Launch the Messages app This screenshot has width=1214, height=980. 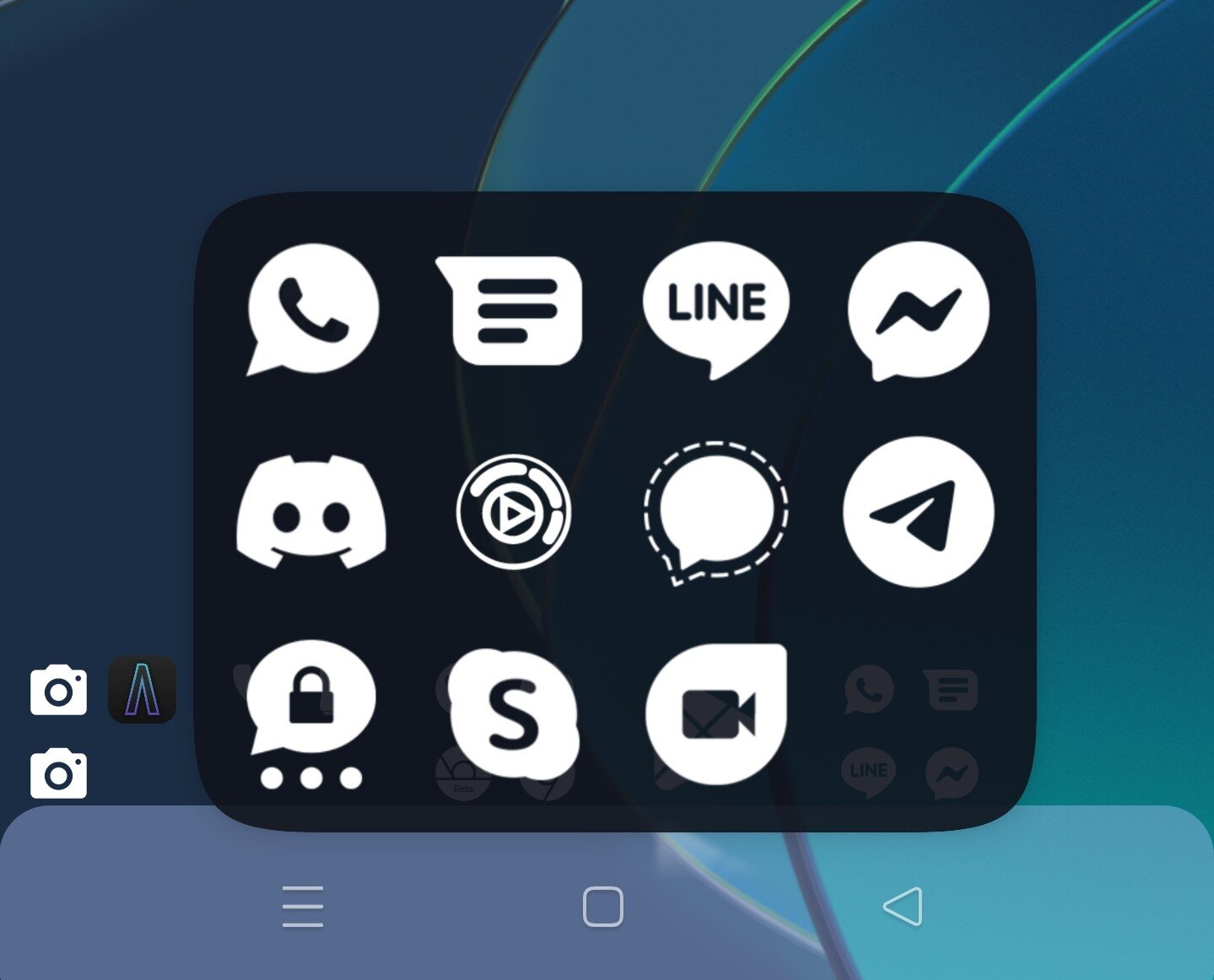click(510, 310)
